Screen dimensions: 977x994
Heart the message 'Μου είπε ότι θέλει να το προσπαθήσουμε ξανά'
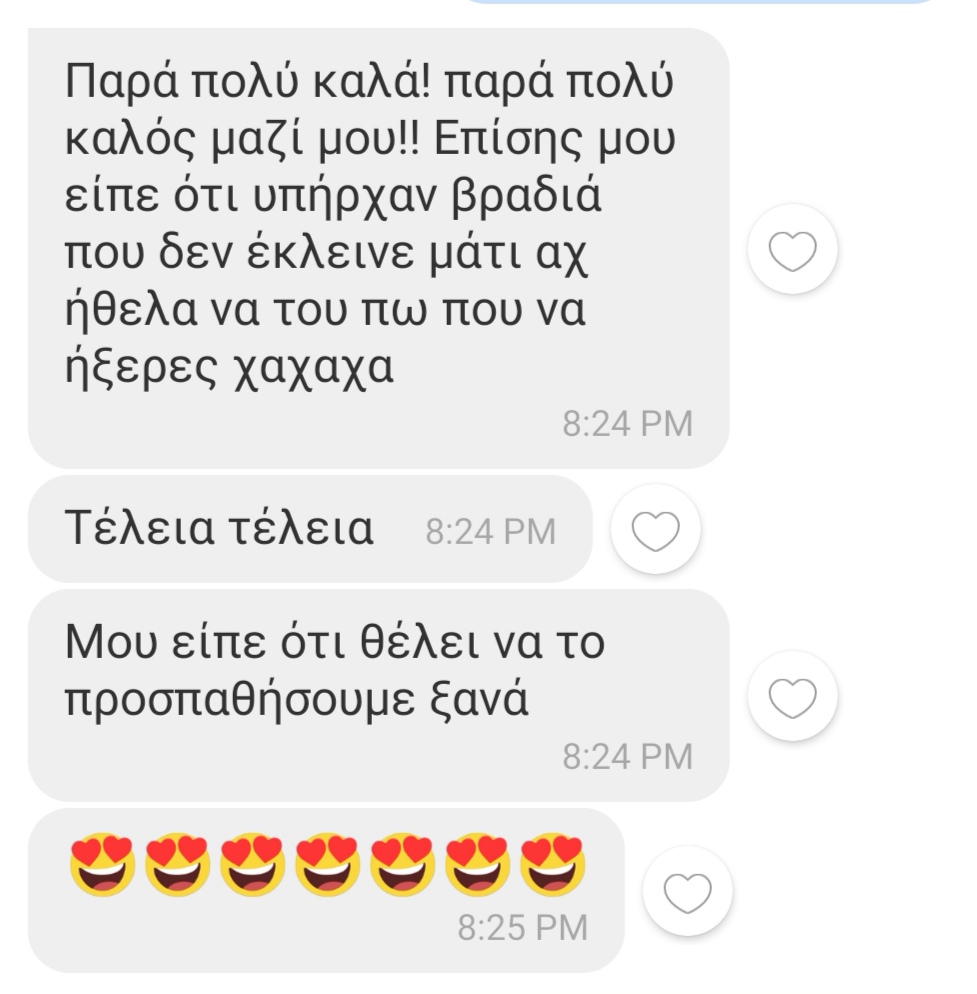tap(792, 697)
